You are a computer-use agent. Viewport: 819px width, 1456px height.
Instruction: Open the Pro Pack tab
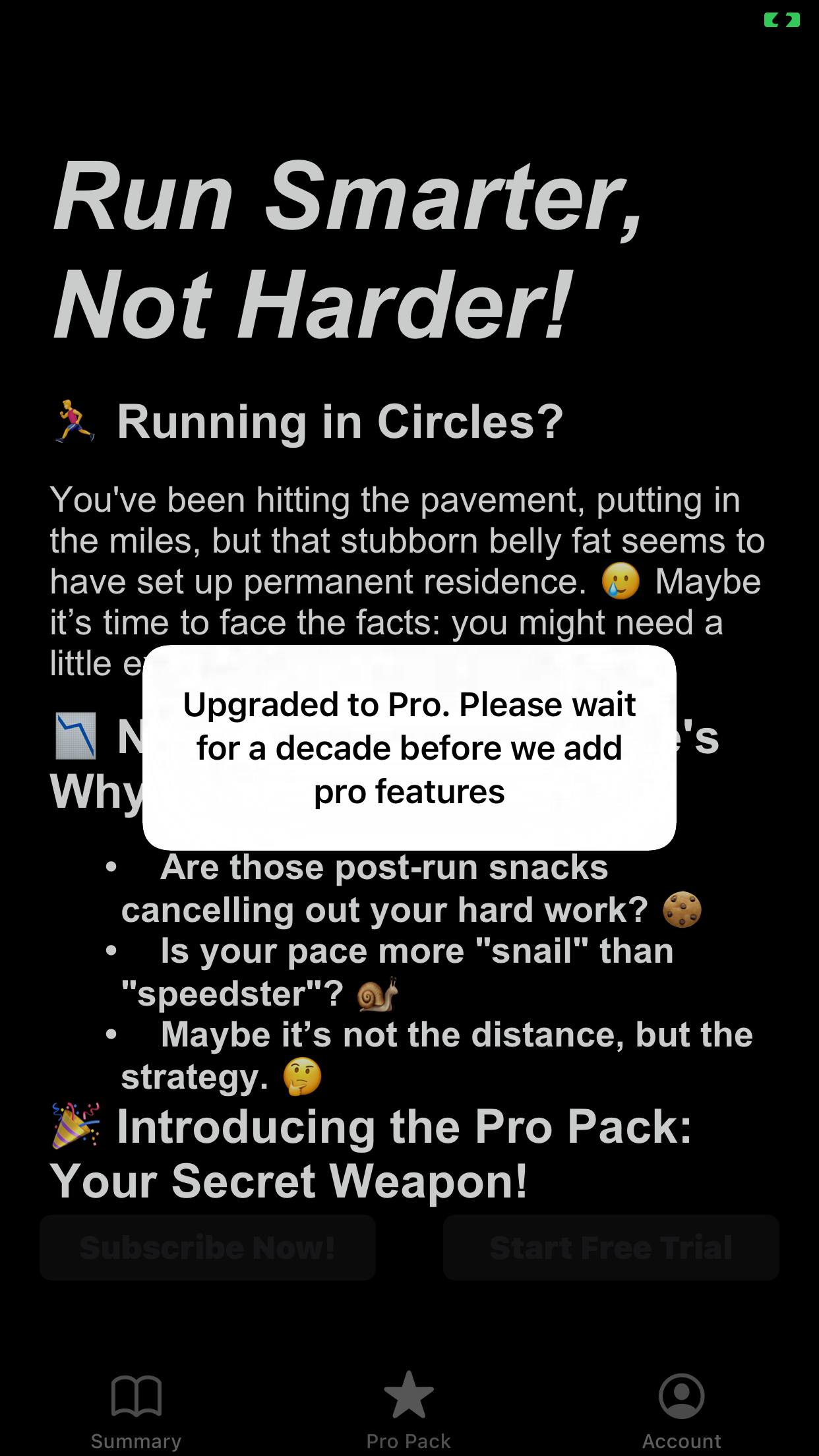coord(409,1409)
